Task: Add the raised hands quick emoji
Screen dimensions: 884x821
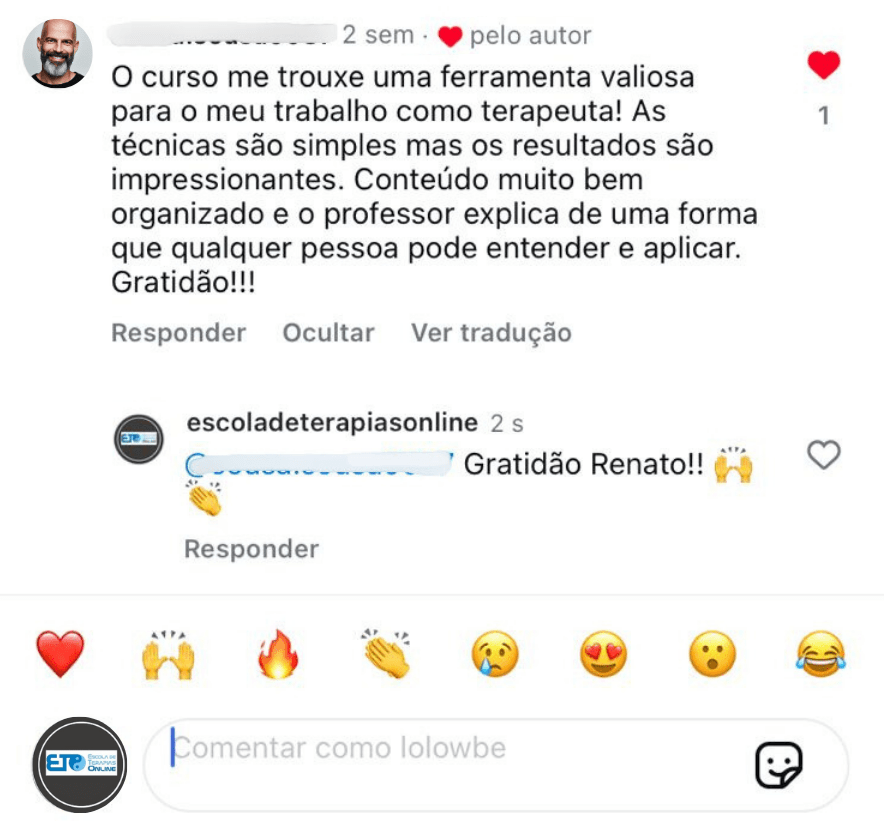Action: pyautogui.click(x=168, y=655)
